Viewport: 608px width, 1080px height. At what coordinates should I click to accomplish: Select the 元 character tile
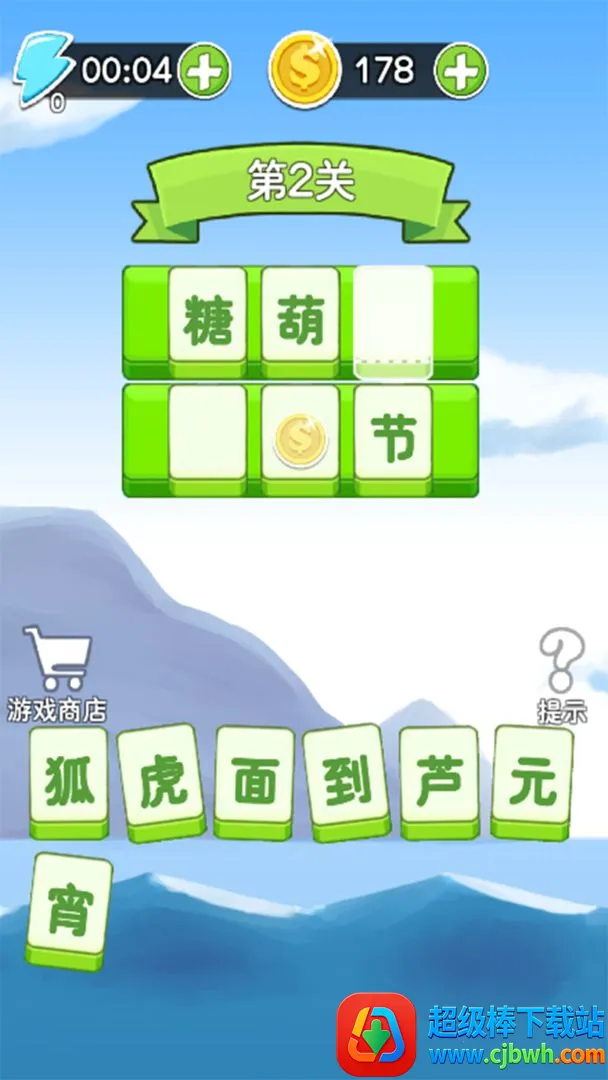532,780
